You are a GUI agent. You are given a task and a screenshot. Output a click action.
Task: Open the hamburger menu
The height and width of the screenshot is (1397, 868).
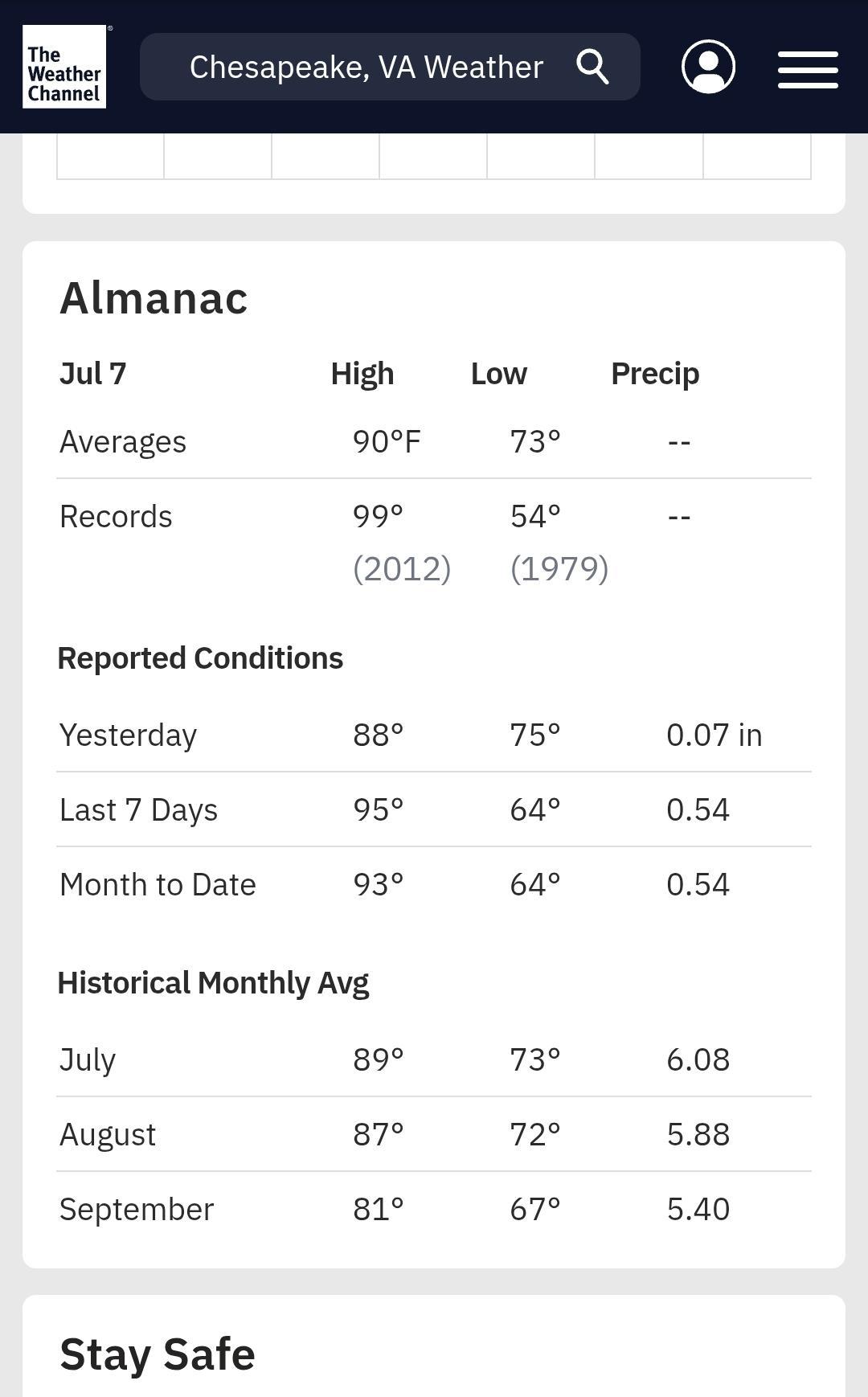point(808,69)
